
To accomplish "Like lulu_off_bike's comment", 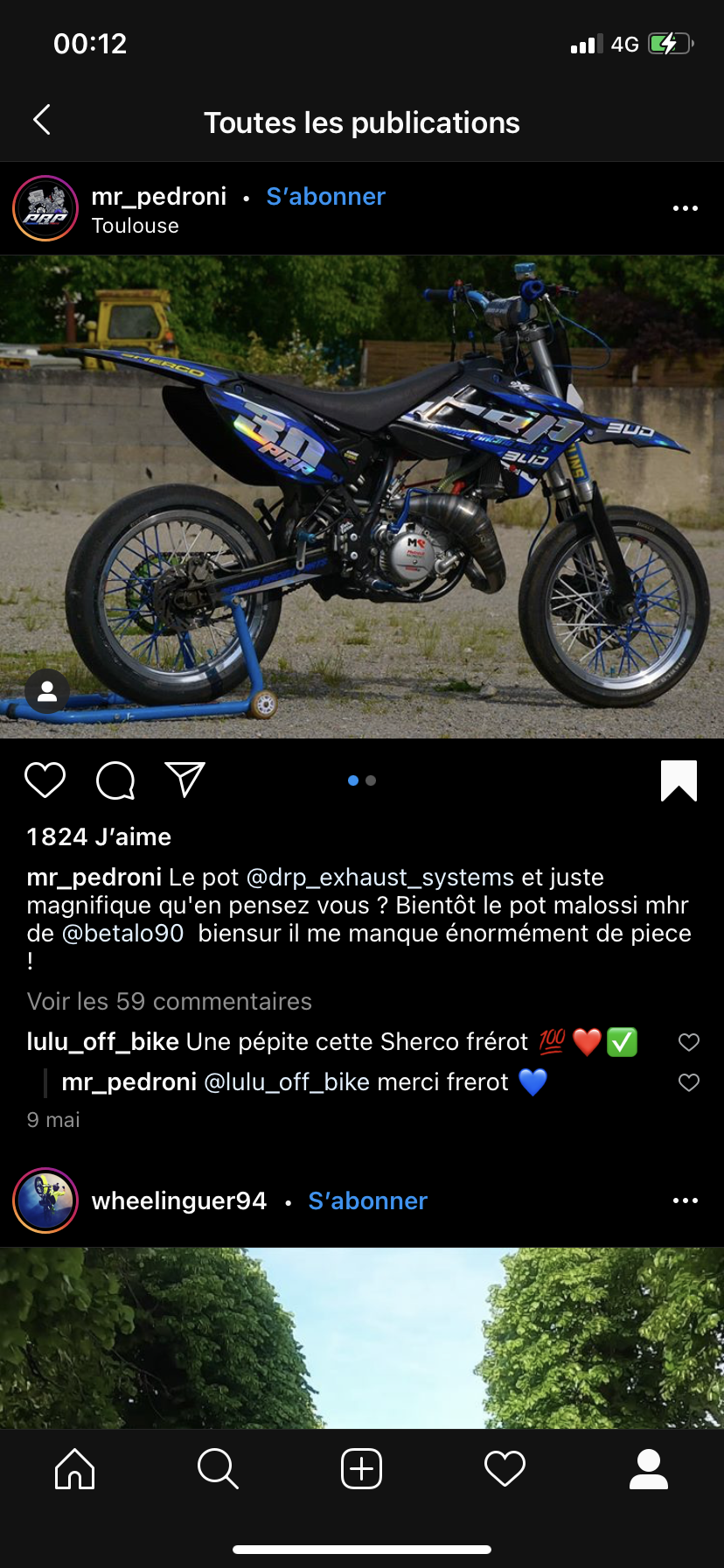I will (689, 1042).
